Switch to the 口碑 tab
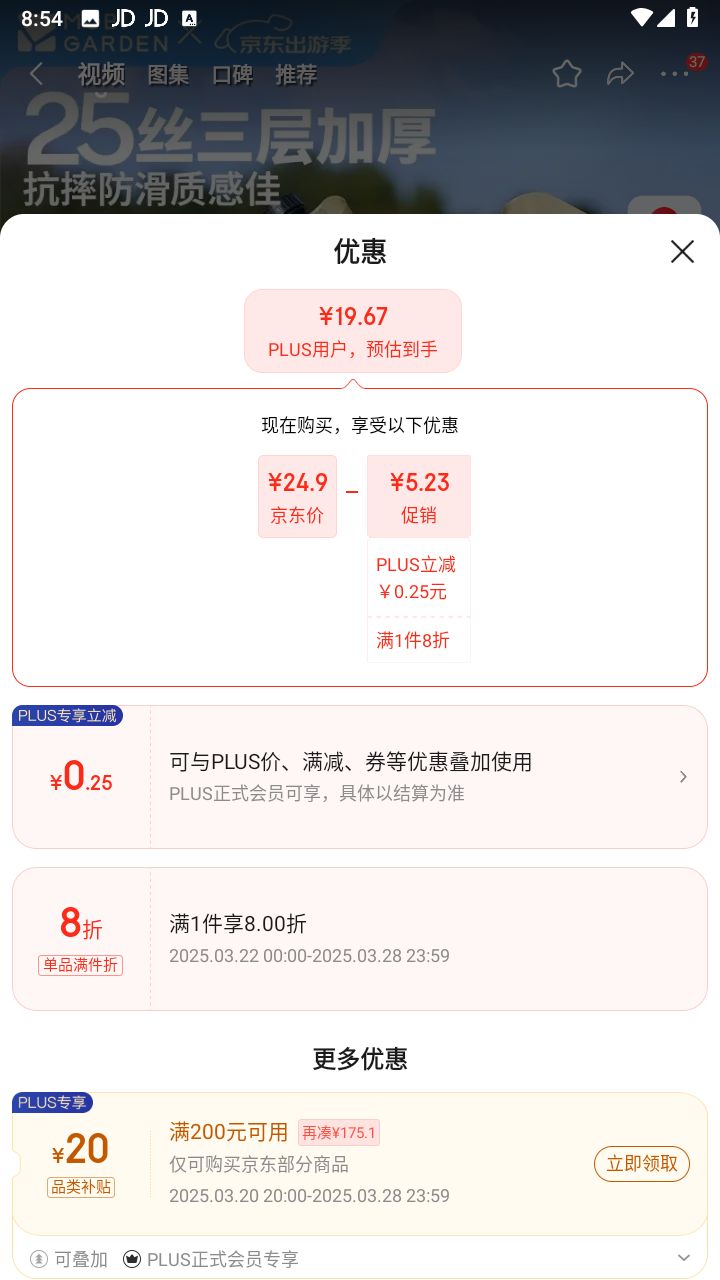720x1280 pixels. 233,75
